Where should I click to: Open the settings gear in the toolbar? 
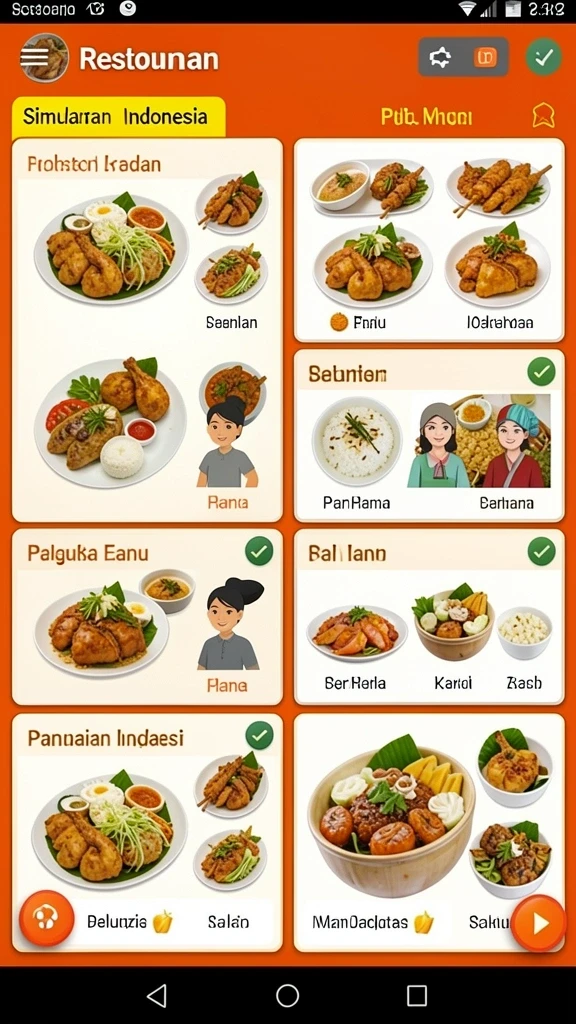point(440,57)
